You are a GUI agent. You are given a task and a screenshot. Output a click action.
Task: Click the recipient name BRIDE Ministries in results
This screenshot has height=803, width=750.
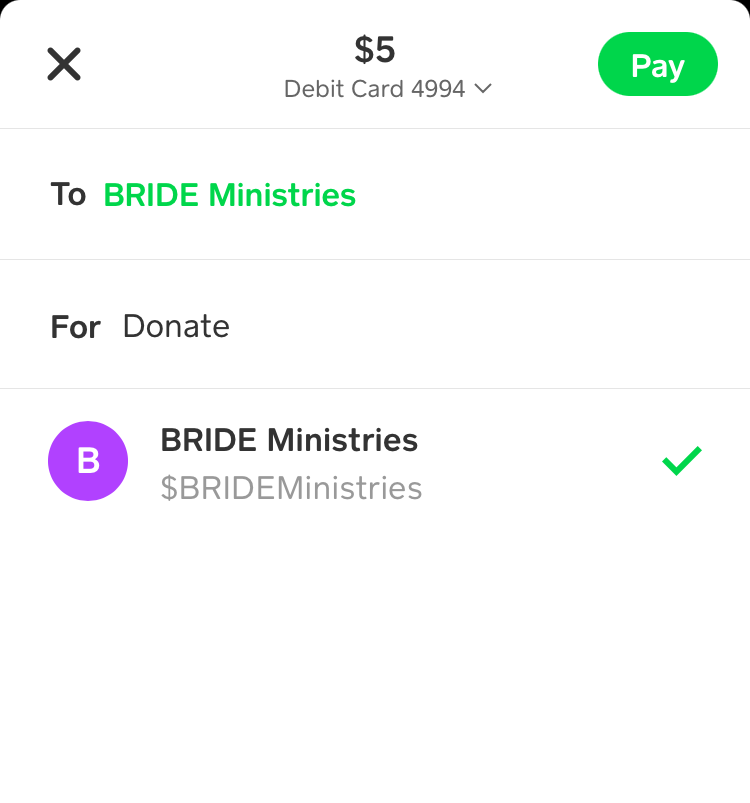click(x=288, y=440)
